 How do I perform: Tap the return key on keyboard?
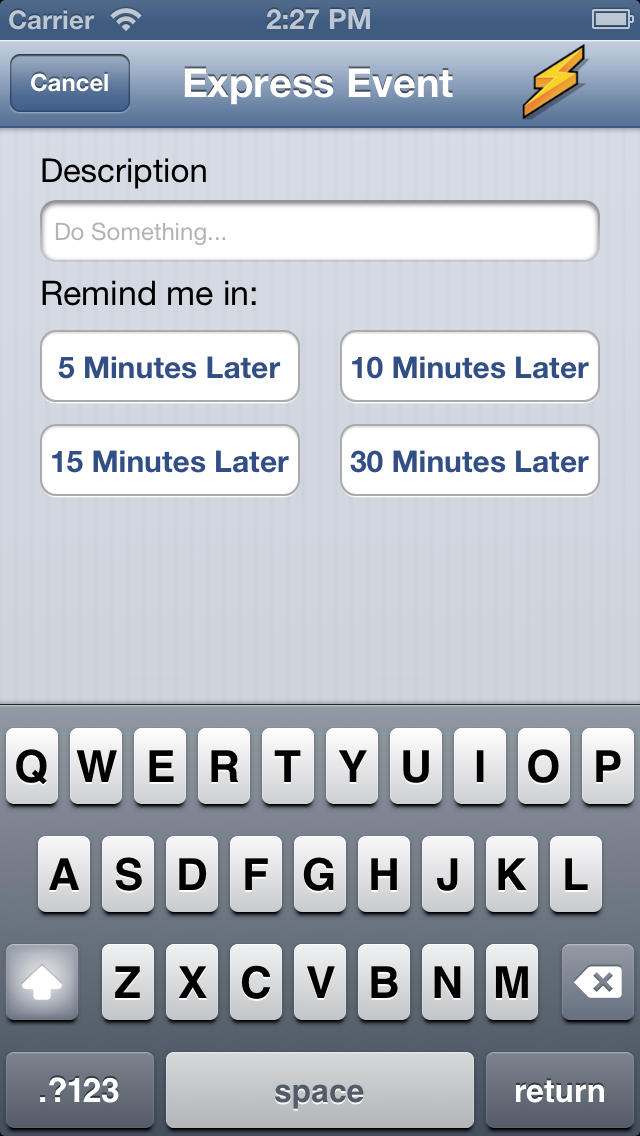(560, 1090)
